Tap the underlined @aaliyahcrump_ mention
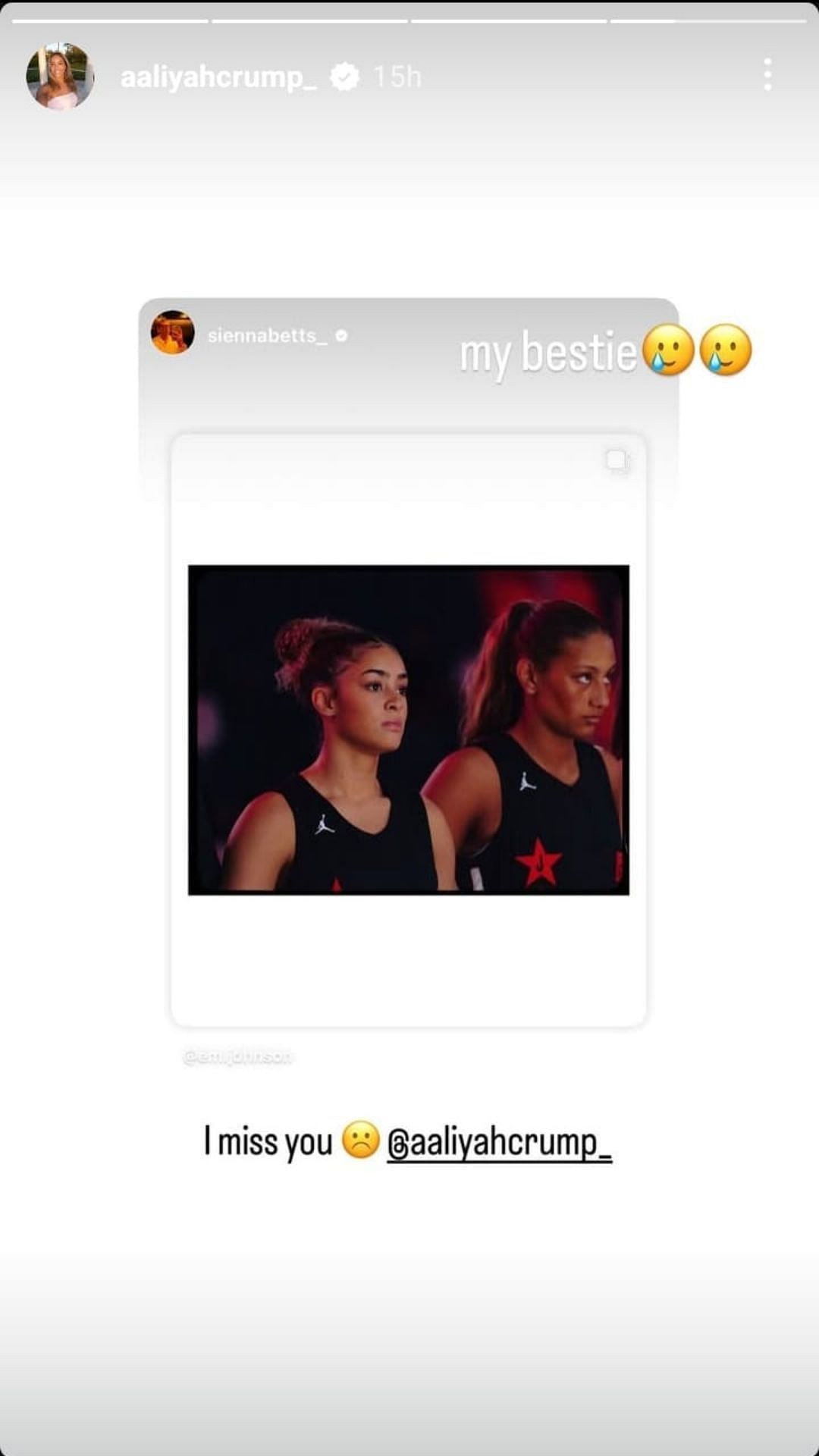Screen dimensions: 819x1456 pos(499,1143)
